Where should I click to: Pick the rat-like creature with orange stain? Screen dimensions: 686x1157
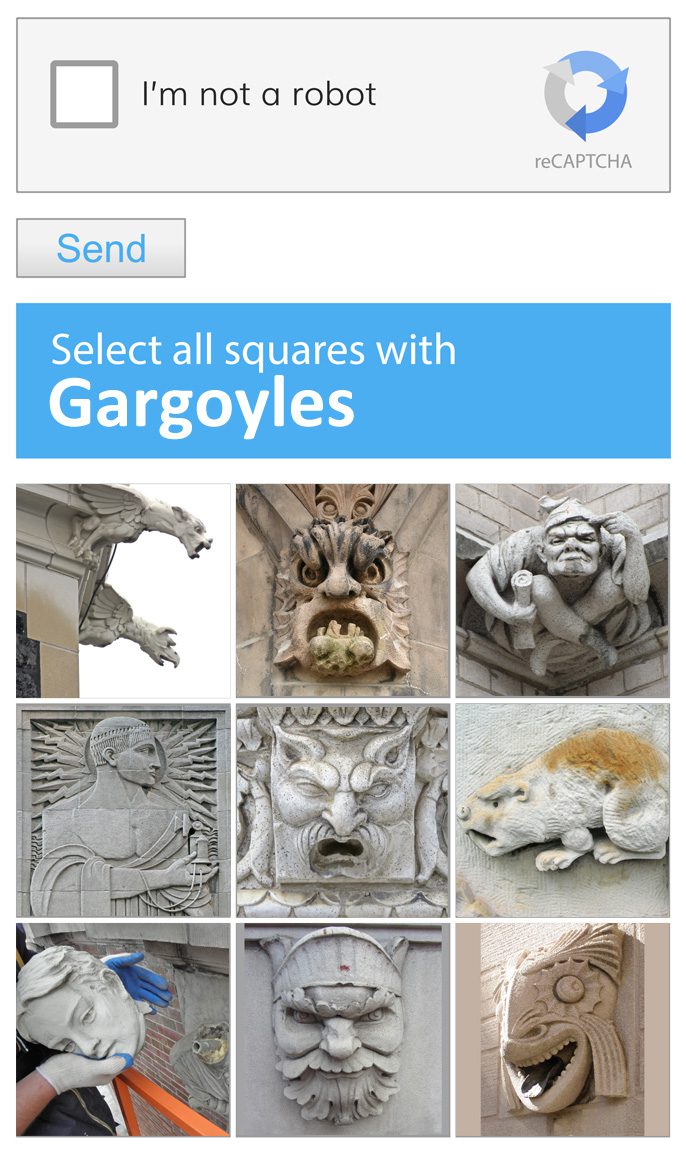pyautogui.click(x=562, y=810)
